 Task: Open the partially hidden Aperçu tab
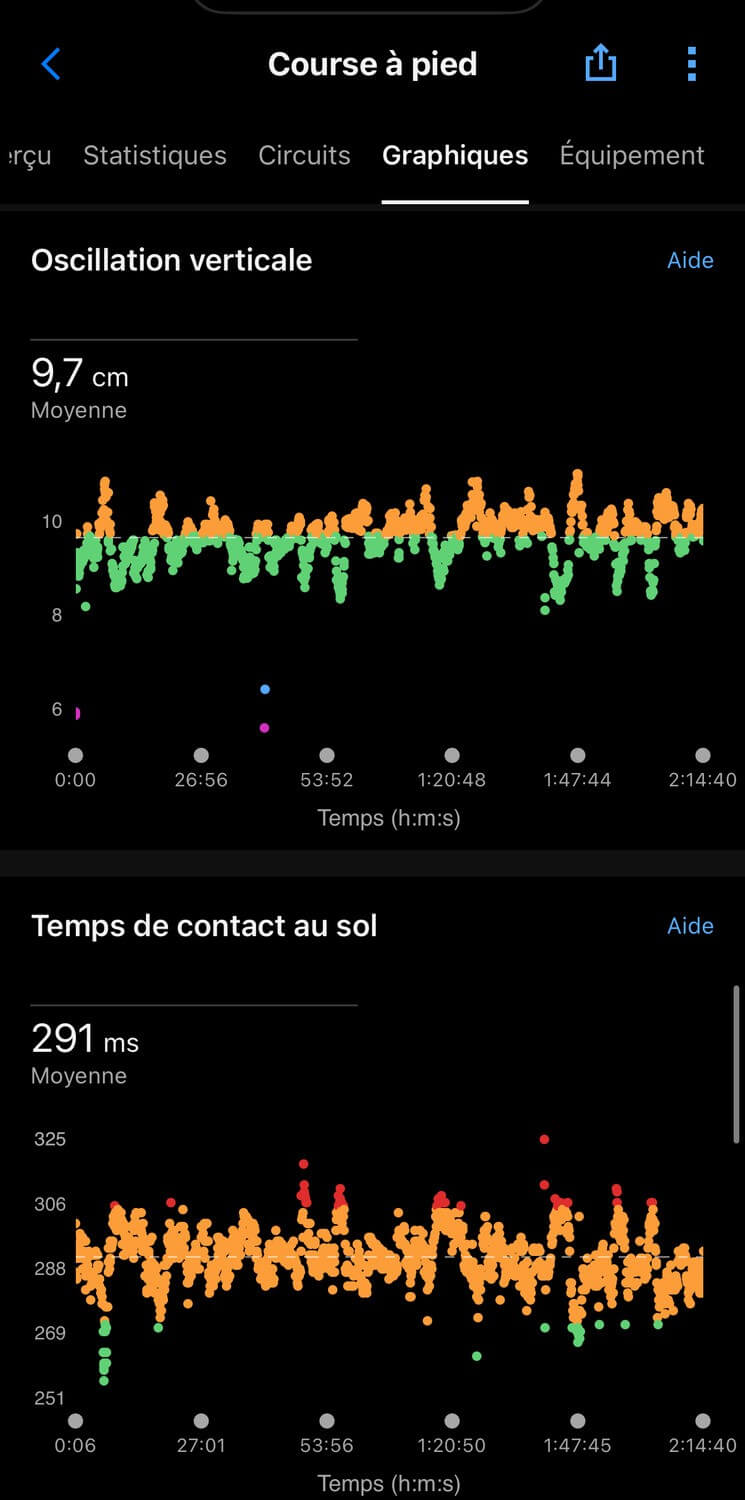point(27,156)
